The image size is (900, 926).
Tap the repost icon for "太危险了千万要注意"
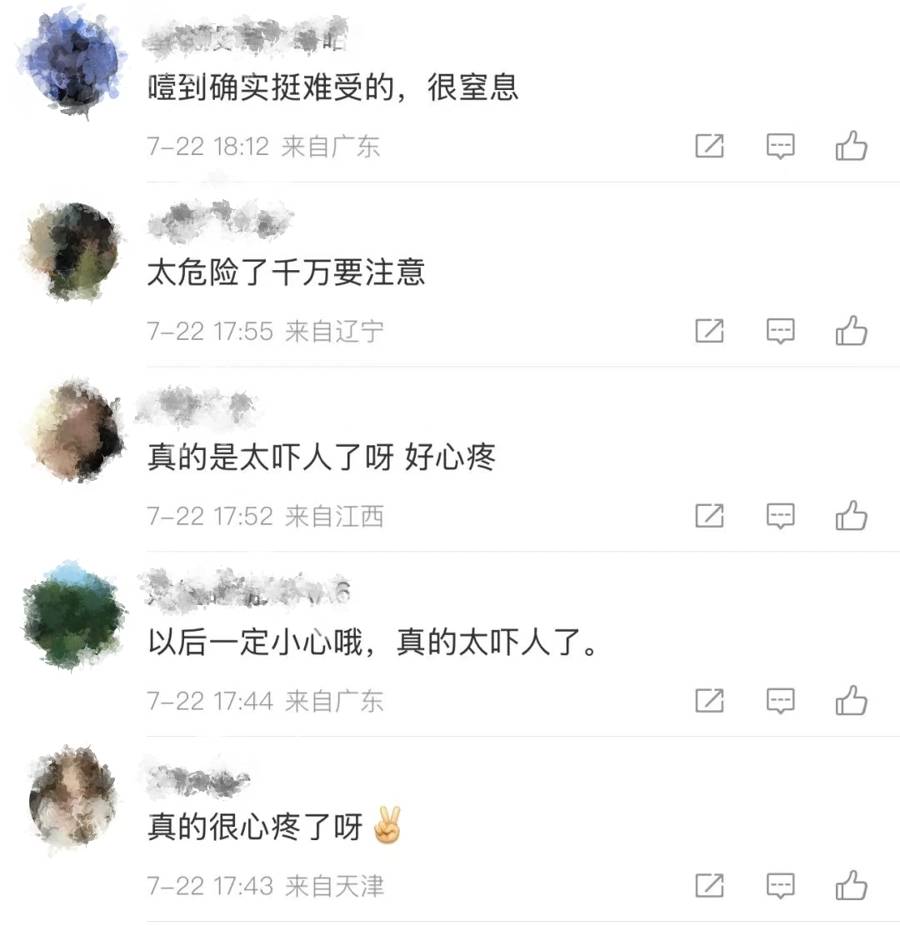click(709, 330)
